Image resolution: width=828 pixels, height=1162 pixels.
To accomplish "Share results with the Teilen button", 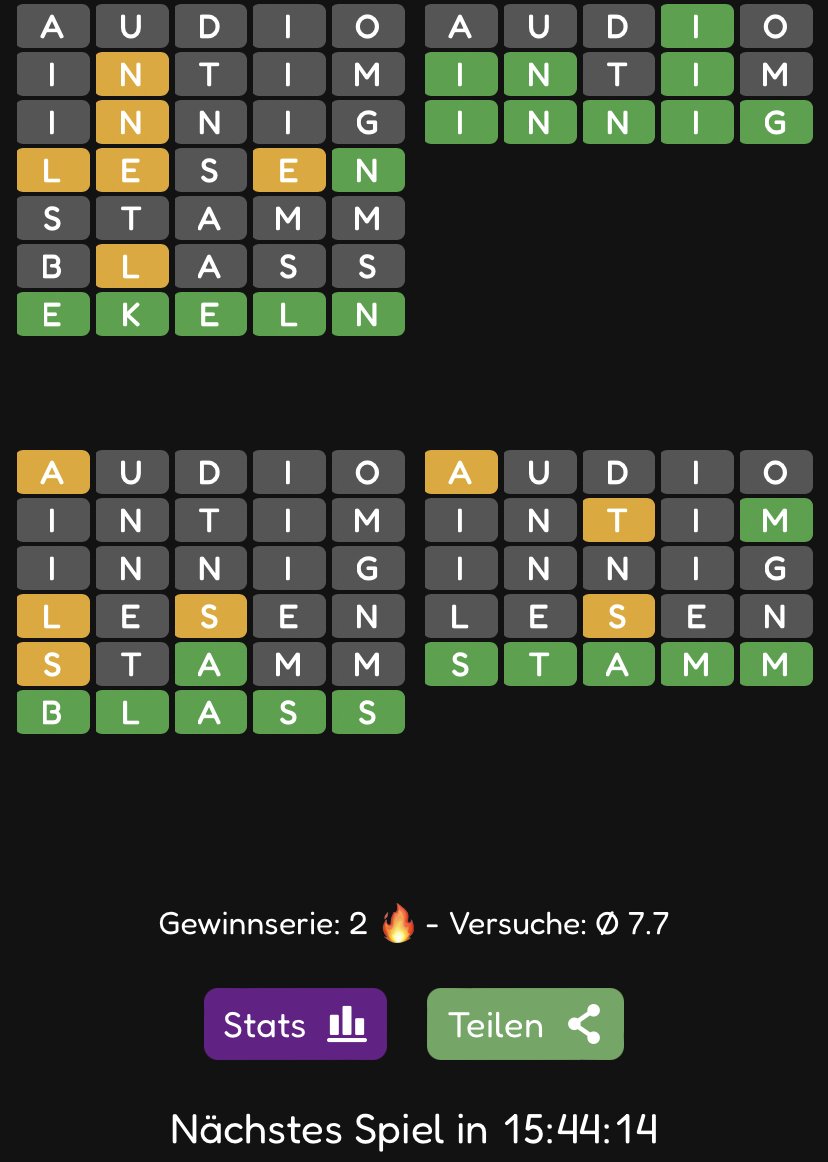I will [x=524, y=1024].
